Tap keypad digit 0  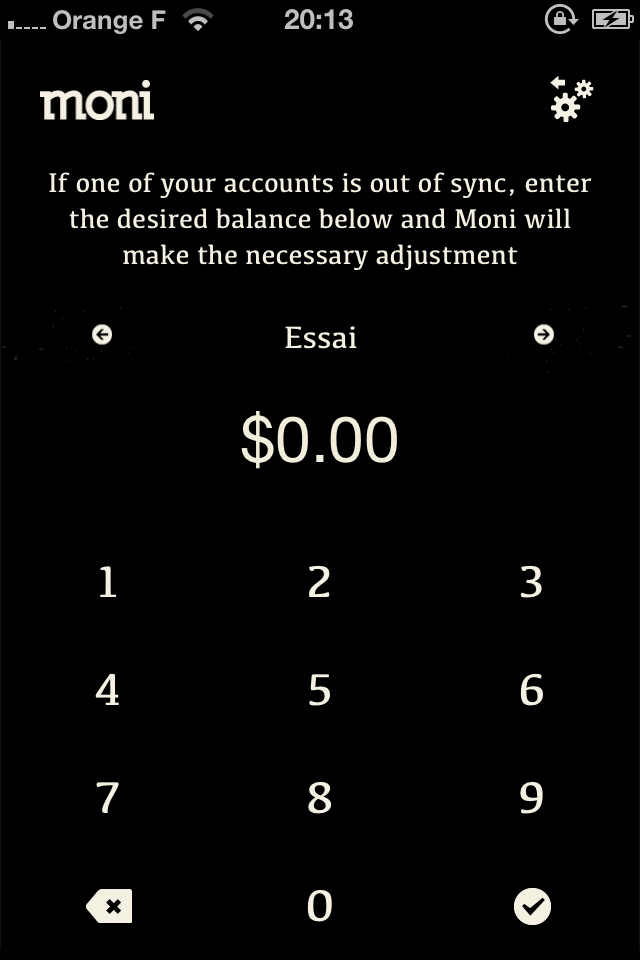(319, 906)
